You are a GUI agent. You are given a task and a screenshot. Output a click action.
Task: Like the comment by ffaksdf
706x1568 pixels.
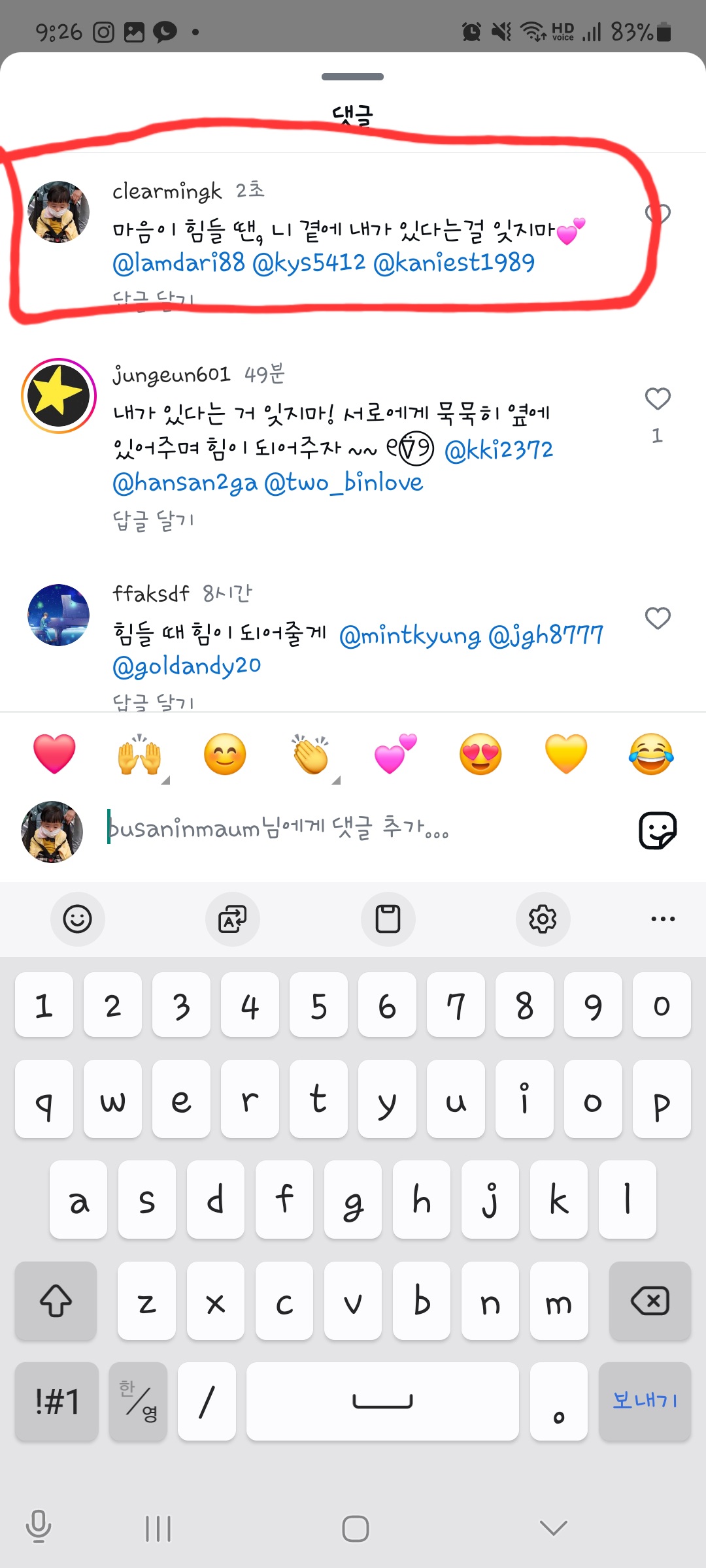pyautogui.click(x=658, y=618)
